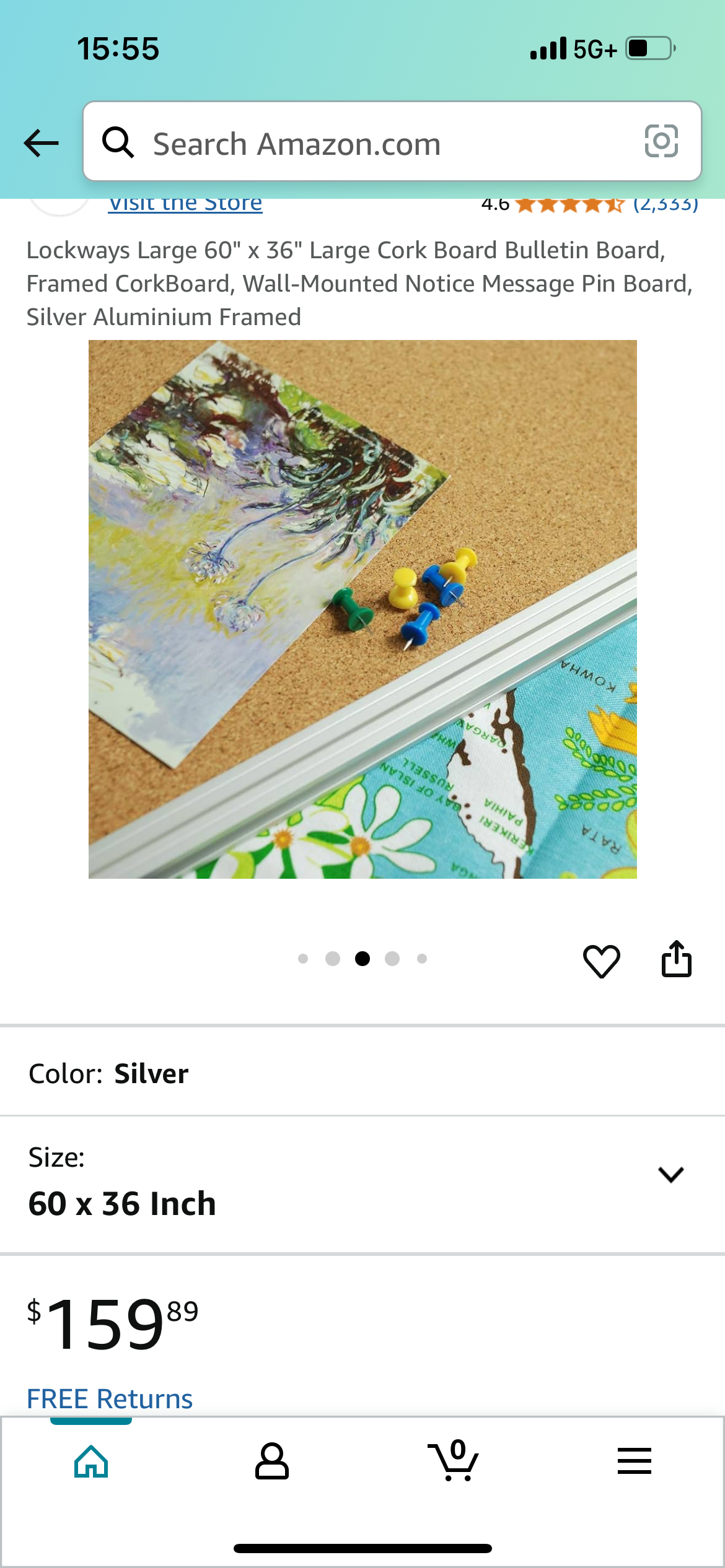Switch to the Home tab
The height and width of the screenshot is (1568, 725).
pyautogui.click(x=91, y=1461)
